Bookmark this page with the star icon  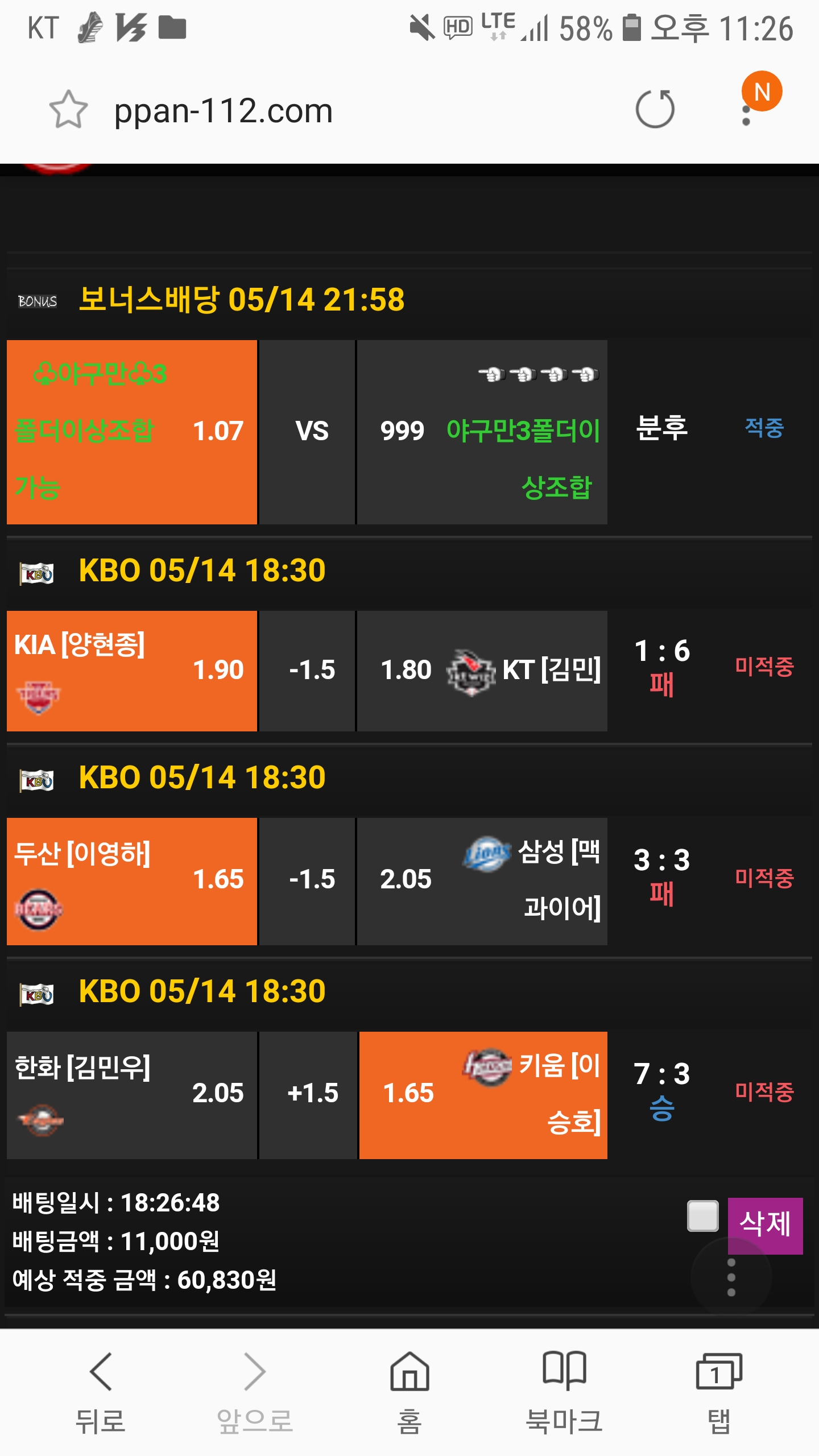[x=68, y=110]
